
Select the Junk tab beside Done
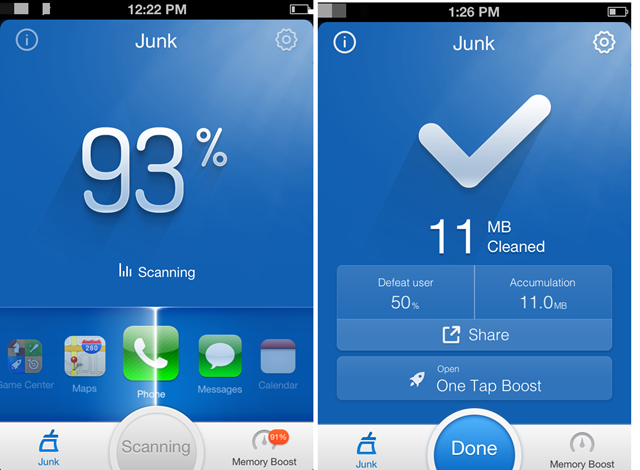(x=367, y=449)
